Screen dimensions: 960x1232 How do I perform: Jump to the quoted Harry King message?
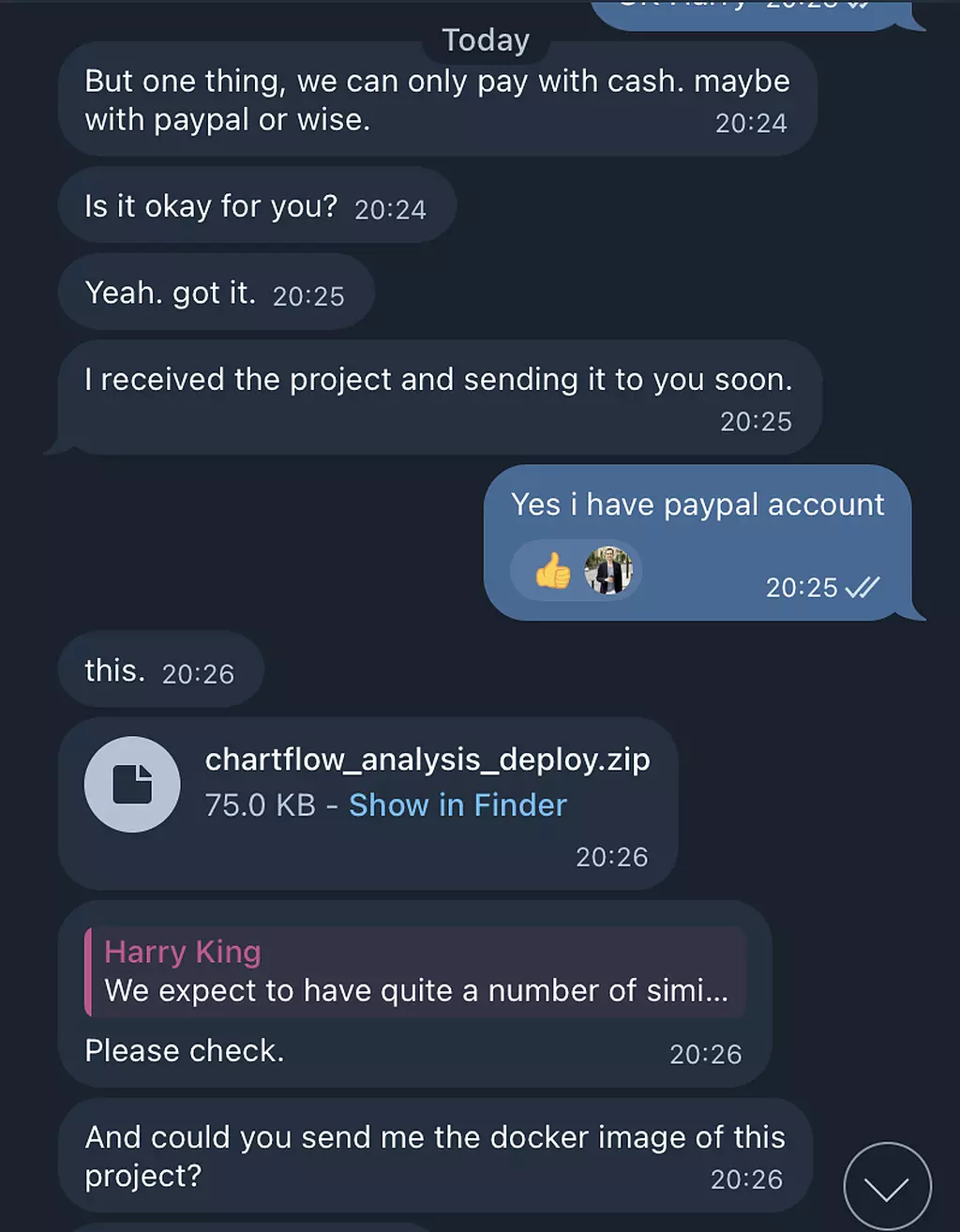pyautogui.click(x=416, y=971)
